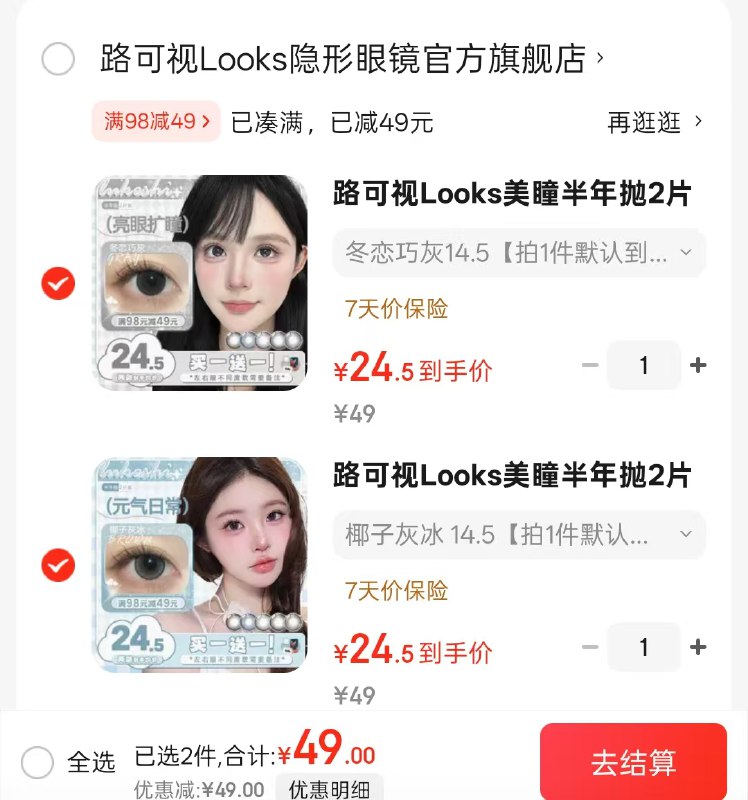The height and width of the screenshot is (800, 748).
Task: Tap the minus icon for 冬恋巧灰 quantity
Action: pyautogui.click(x=590, y=364)
